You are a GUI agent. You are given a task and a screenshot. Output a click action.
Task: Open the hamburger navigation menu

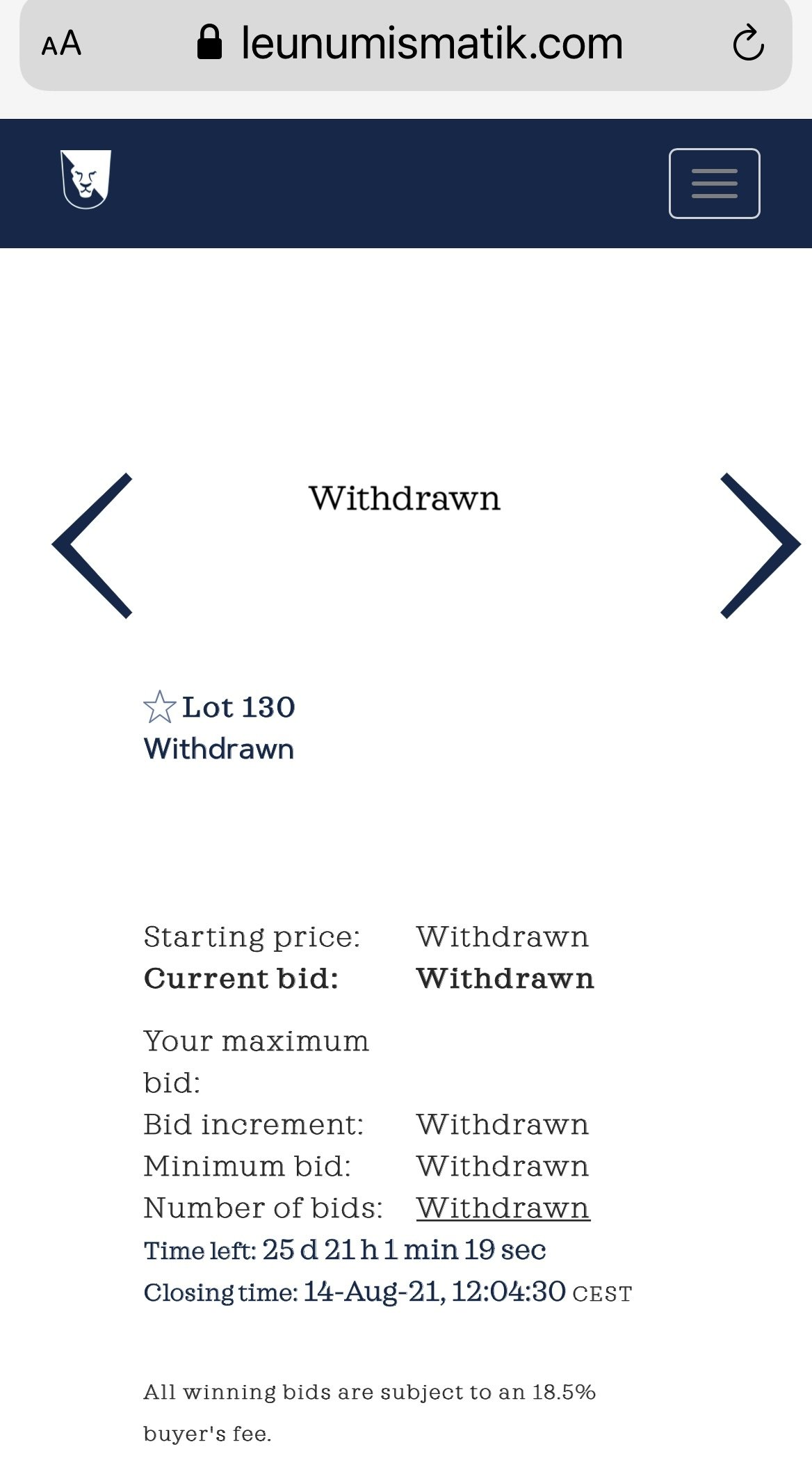pyautogui.click(x=714, y=184)
